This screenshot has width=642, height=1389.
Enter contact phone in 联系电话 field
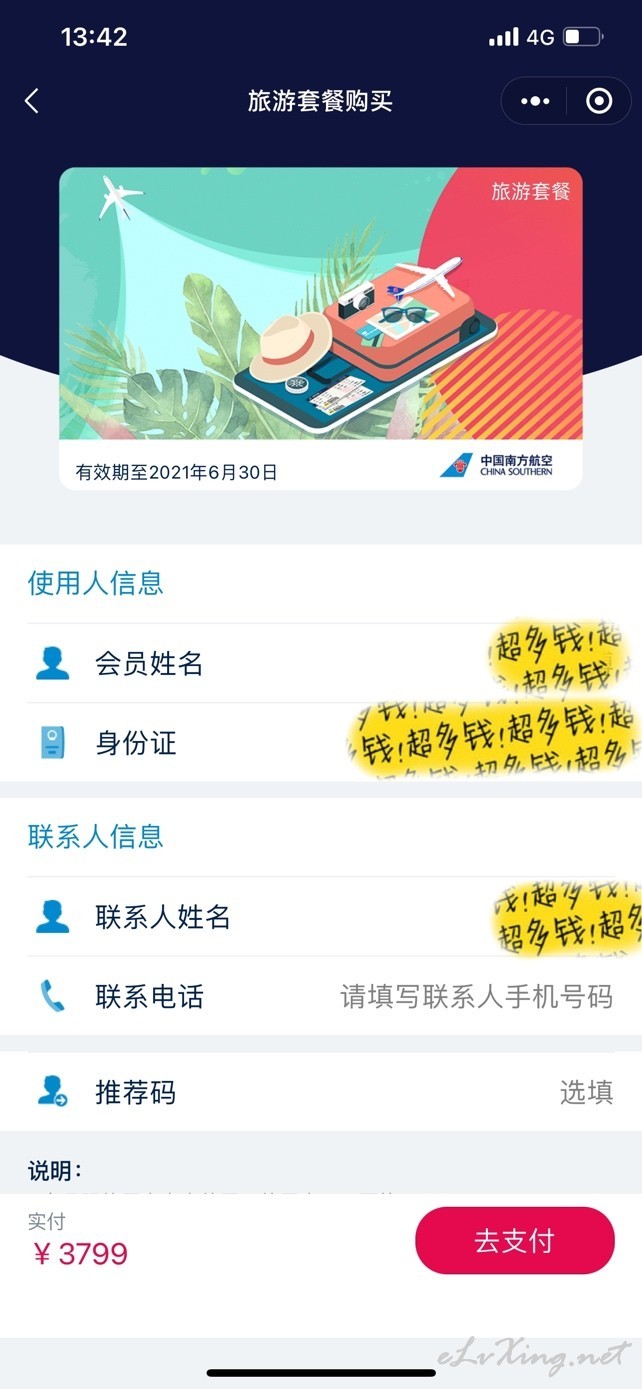[321, 996]
